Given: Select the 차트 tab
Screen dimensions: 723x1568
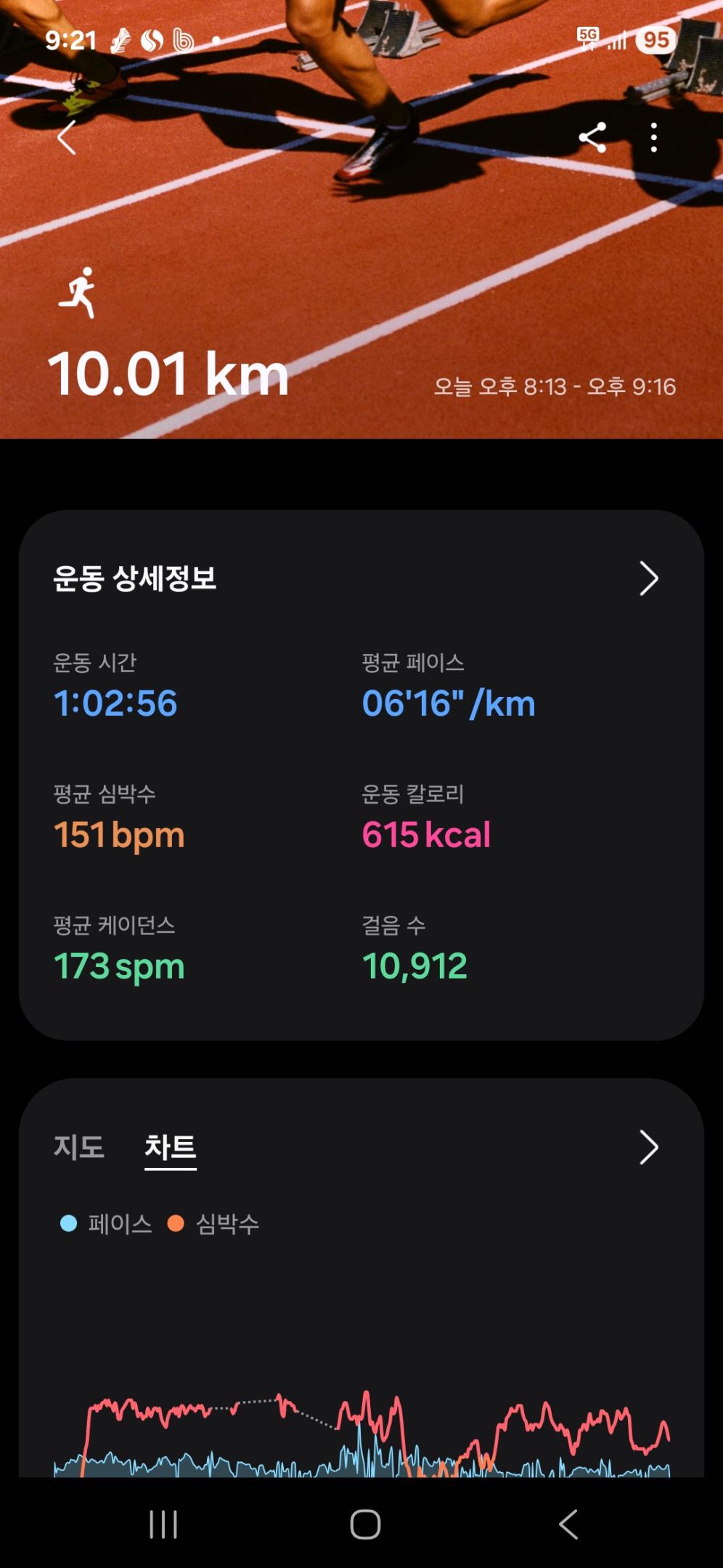Looking at the screenshot, I should coord(171,1147).
